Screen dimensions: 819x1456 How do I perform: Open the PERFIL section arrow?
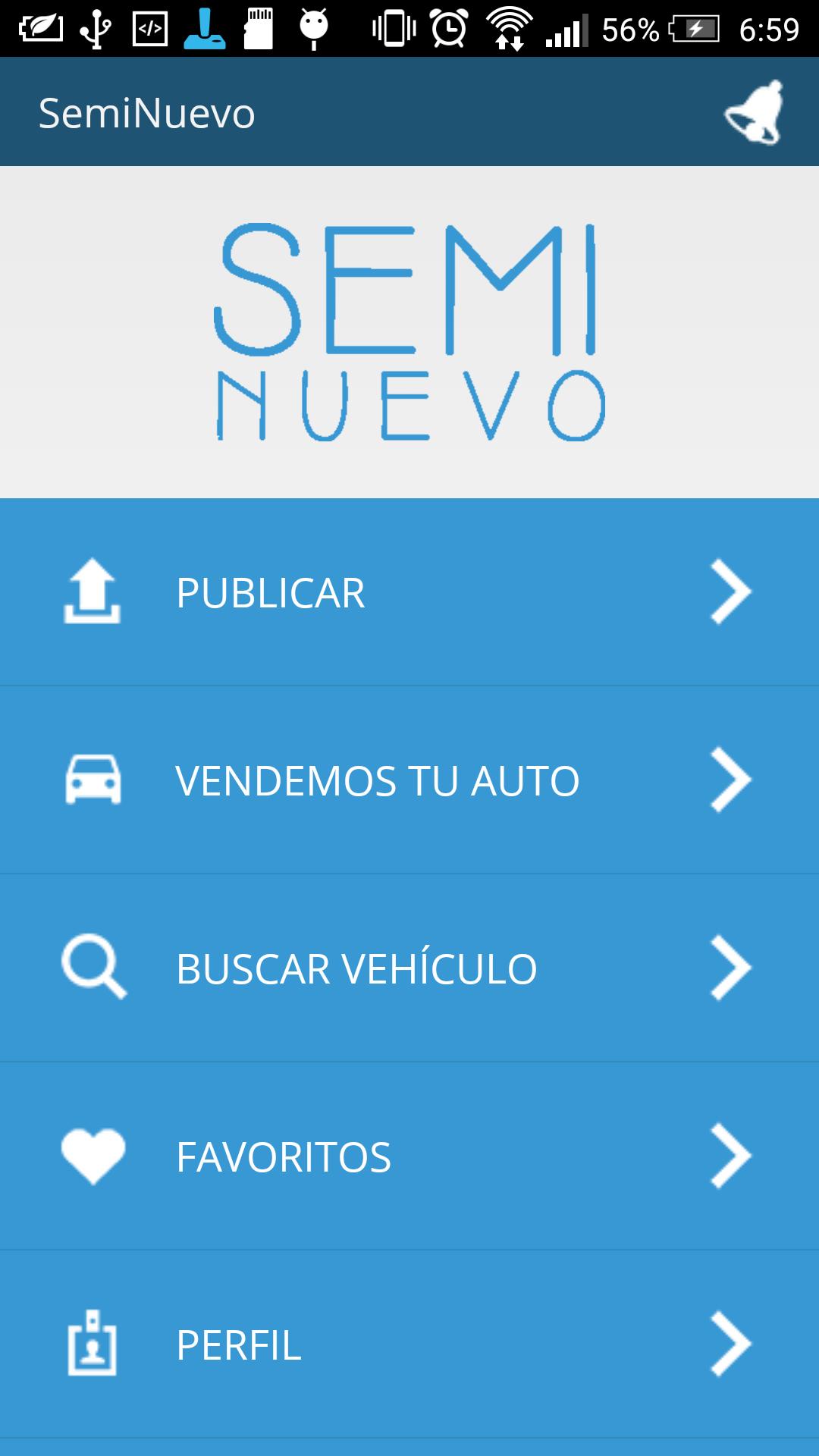pyautogui.click(x=729, y=1341)
